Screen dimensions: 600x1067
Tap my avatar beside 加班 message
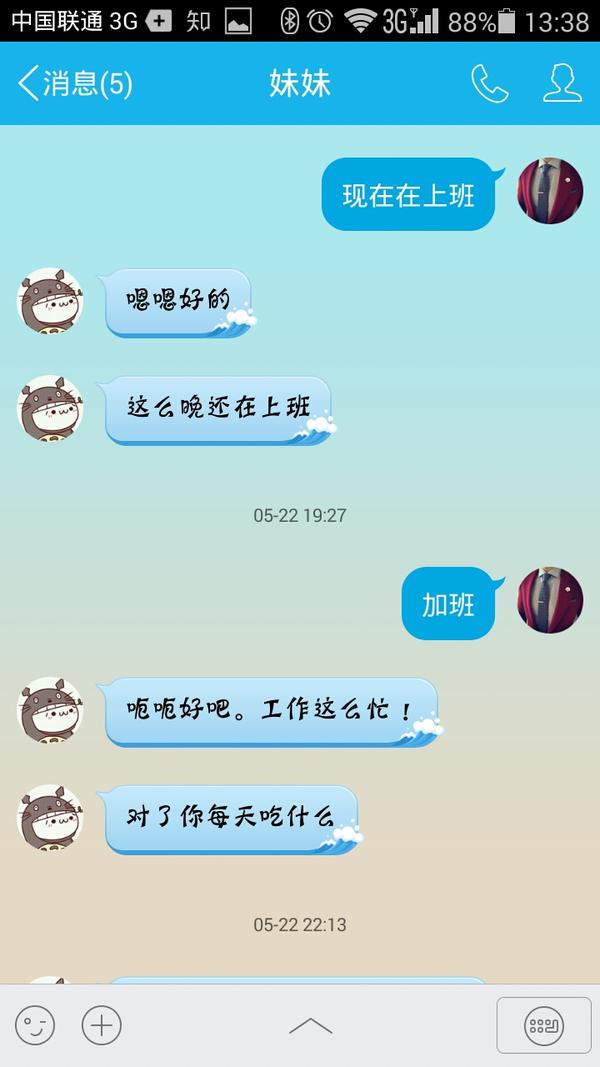(550, 600)
